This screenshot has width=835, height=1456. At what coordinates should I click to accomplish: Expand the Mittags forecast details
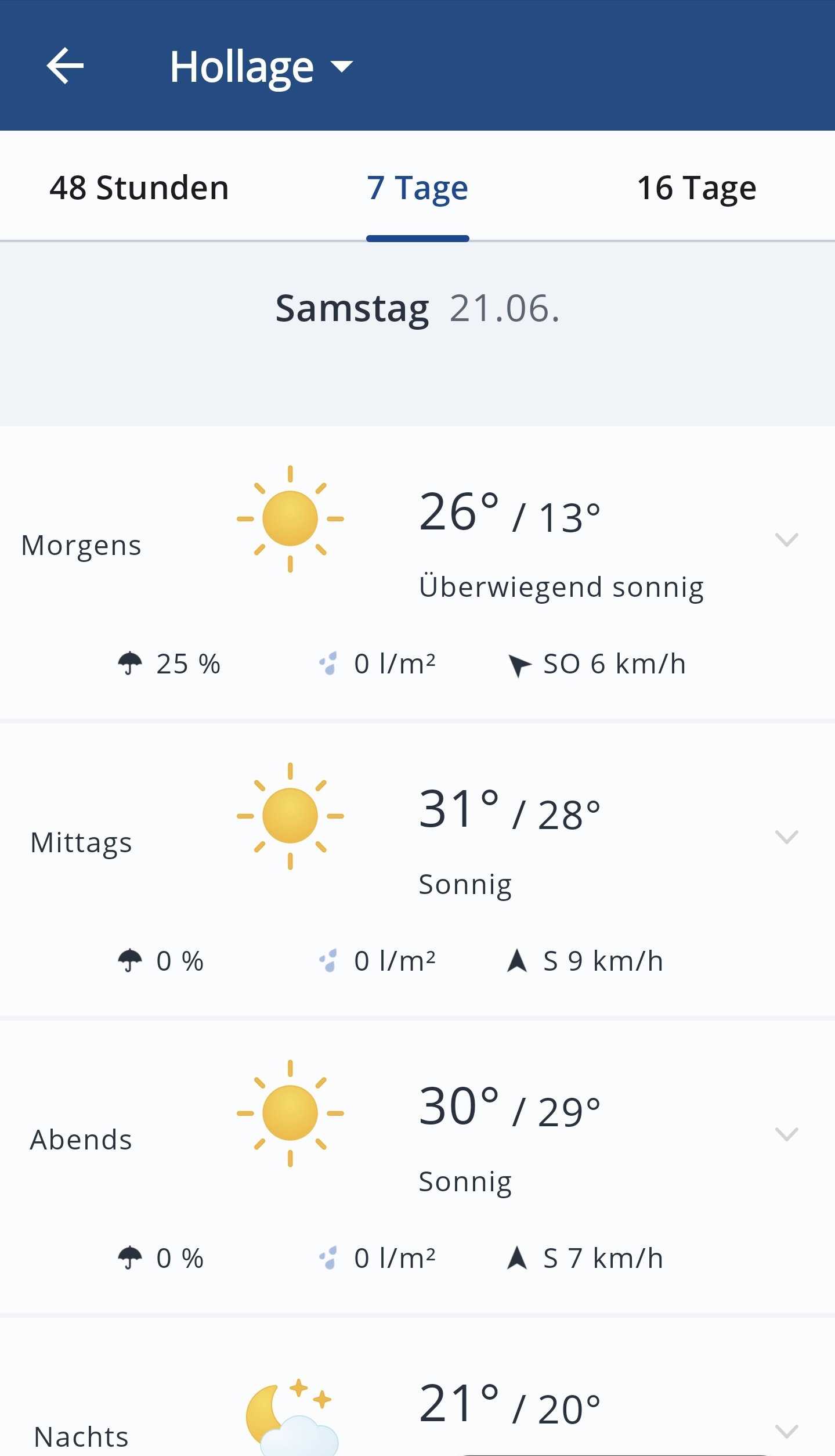tap(787, 837)
